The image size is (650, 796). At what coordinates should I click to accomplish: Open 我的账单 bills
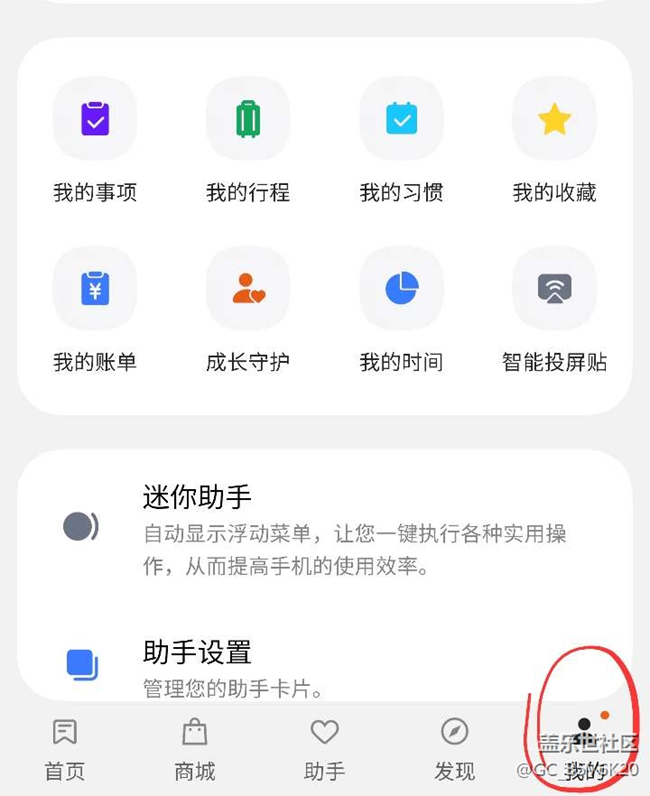95,311
